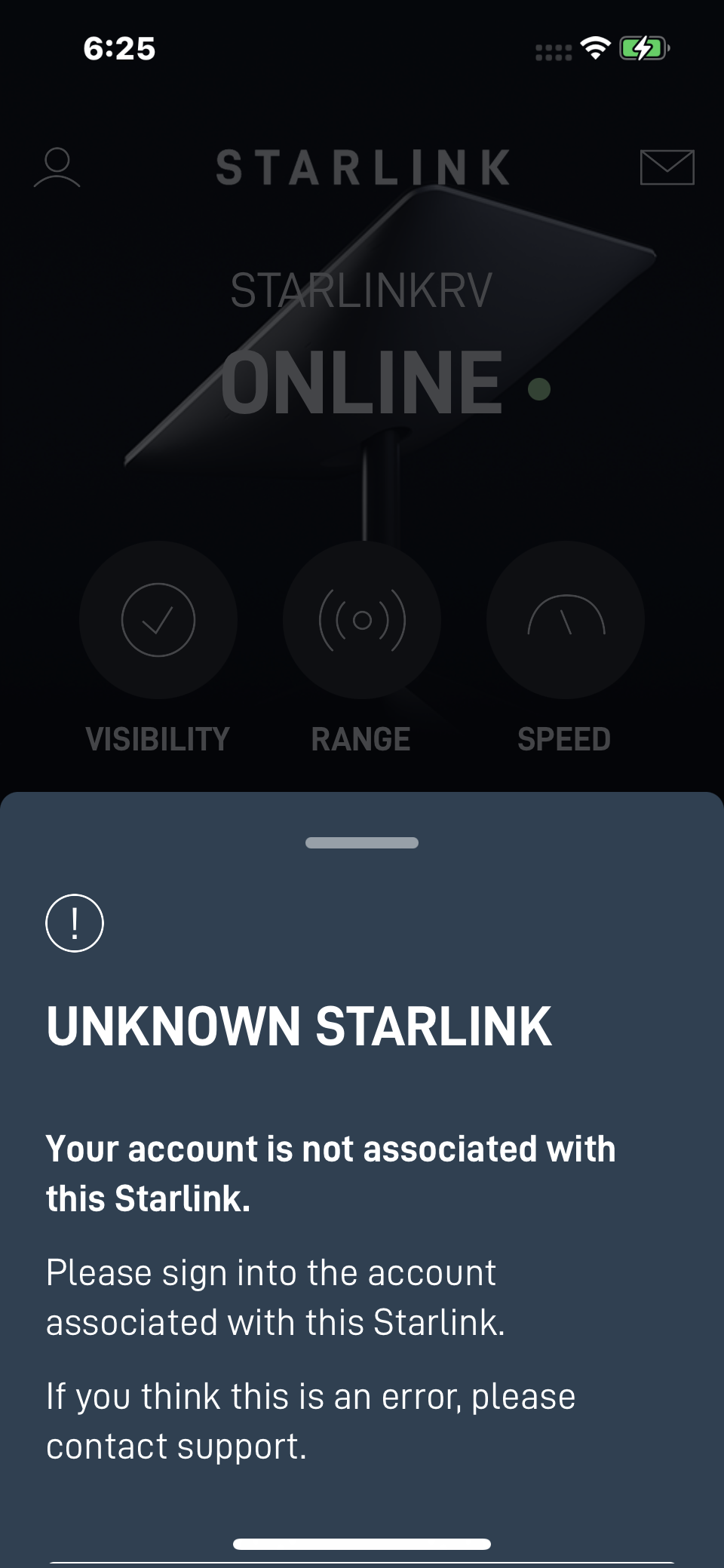Screen dimensions: 724x1568
Task: Tap the bottom sheet drag handle
Action: coord(362,842)
